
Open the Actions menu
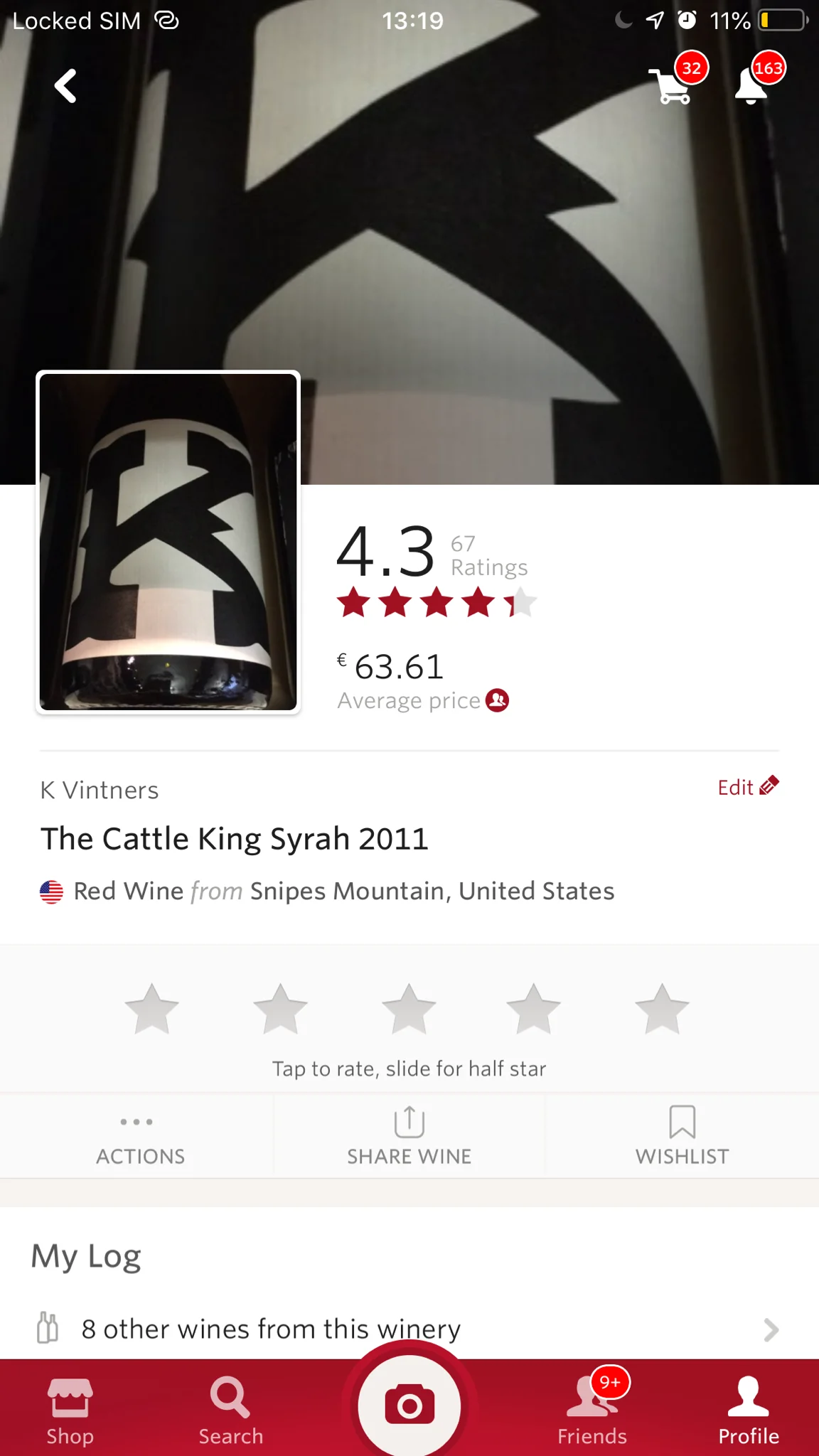[x=140, y=1136]
